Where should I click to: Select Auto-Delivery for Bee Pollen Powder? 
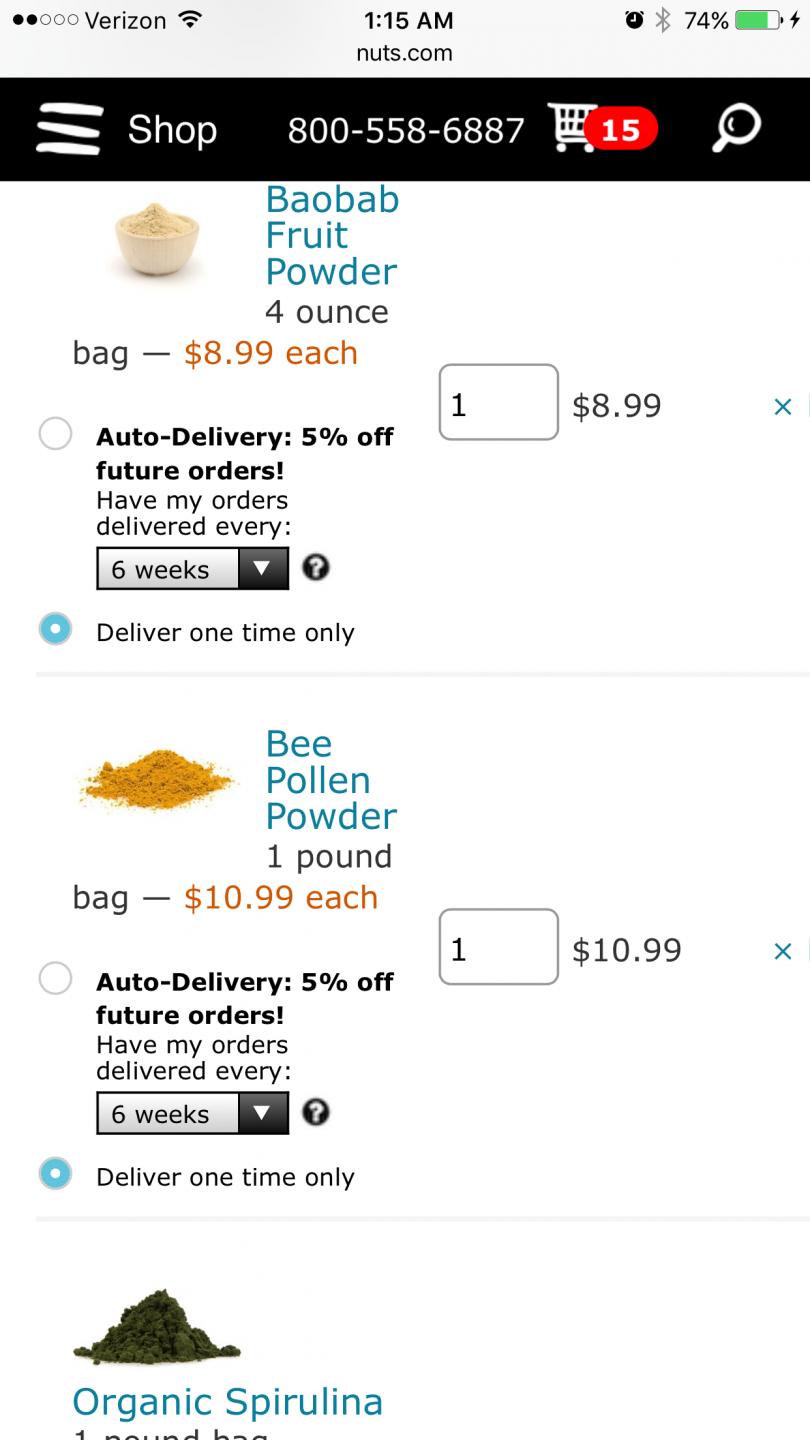55,978
